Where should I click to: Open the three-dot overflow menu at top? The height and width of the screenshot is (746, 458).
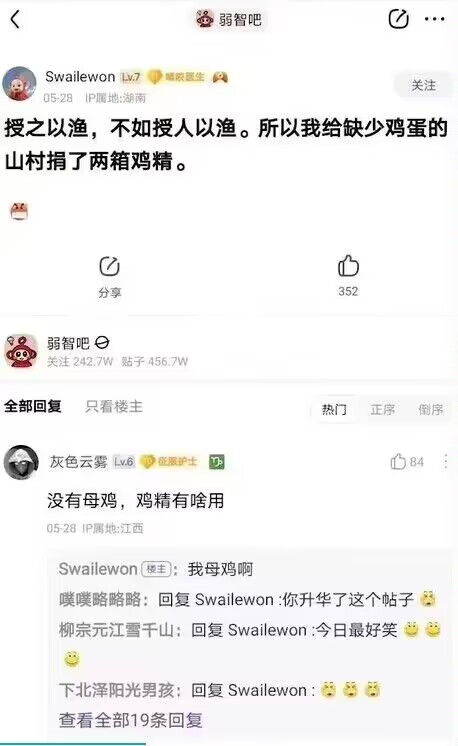(x=434, y=19)
